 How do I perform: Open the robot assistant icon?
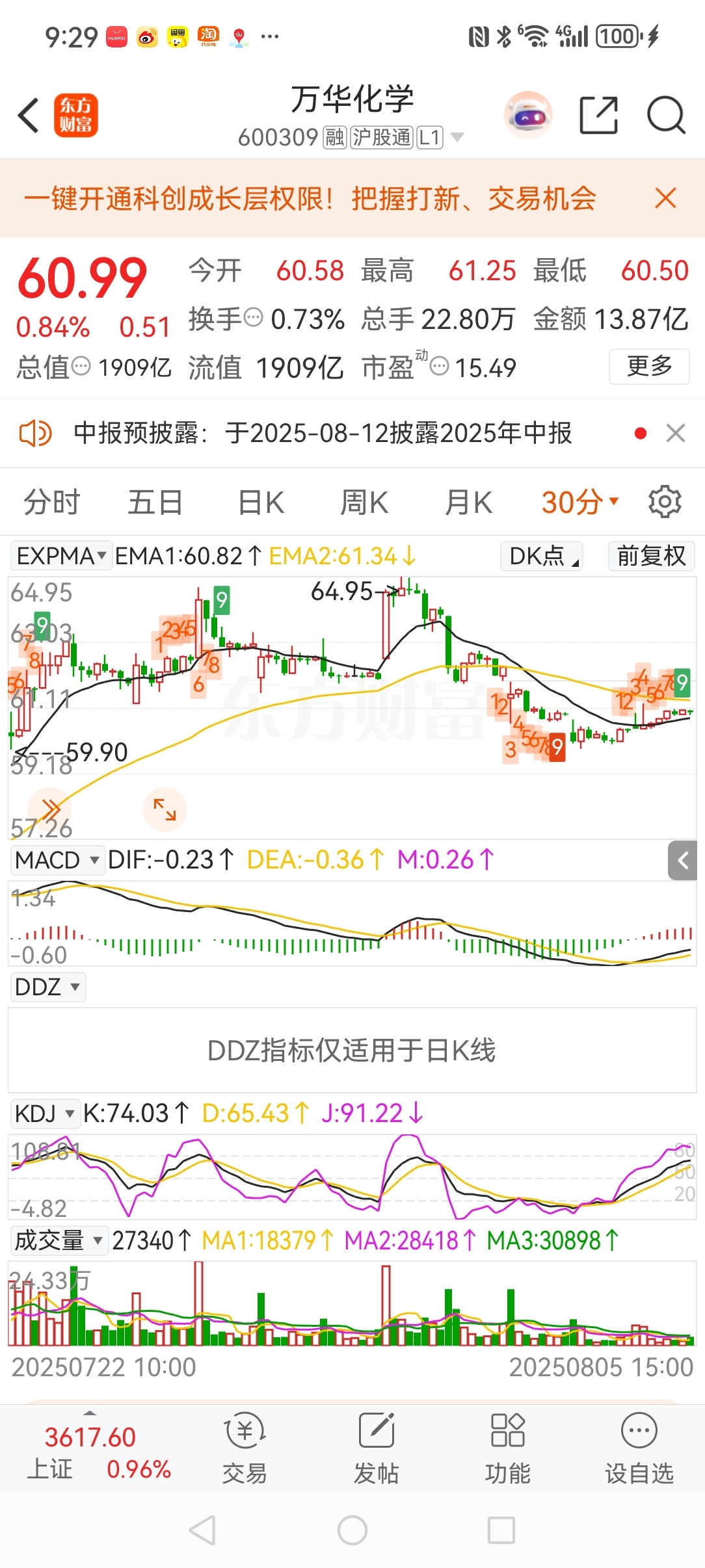[528, 116]
